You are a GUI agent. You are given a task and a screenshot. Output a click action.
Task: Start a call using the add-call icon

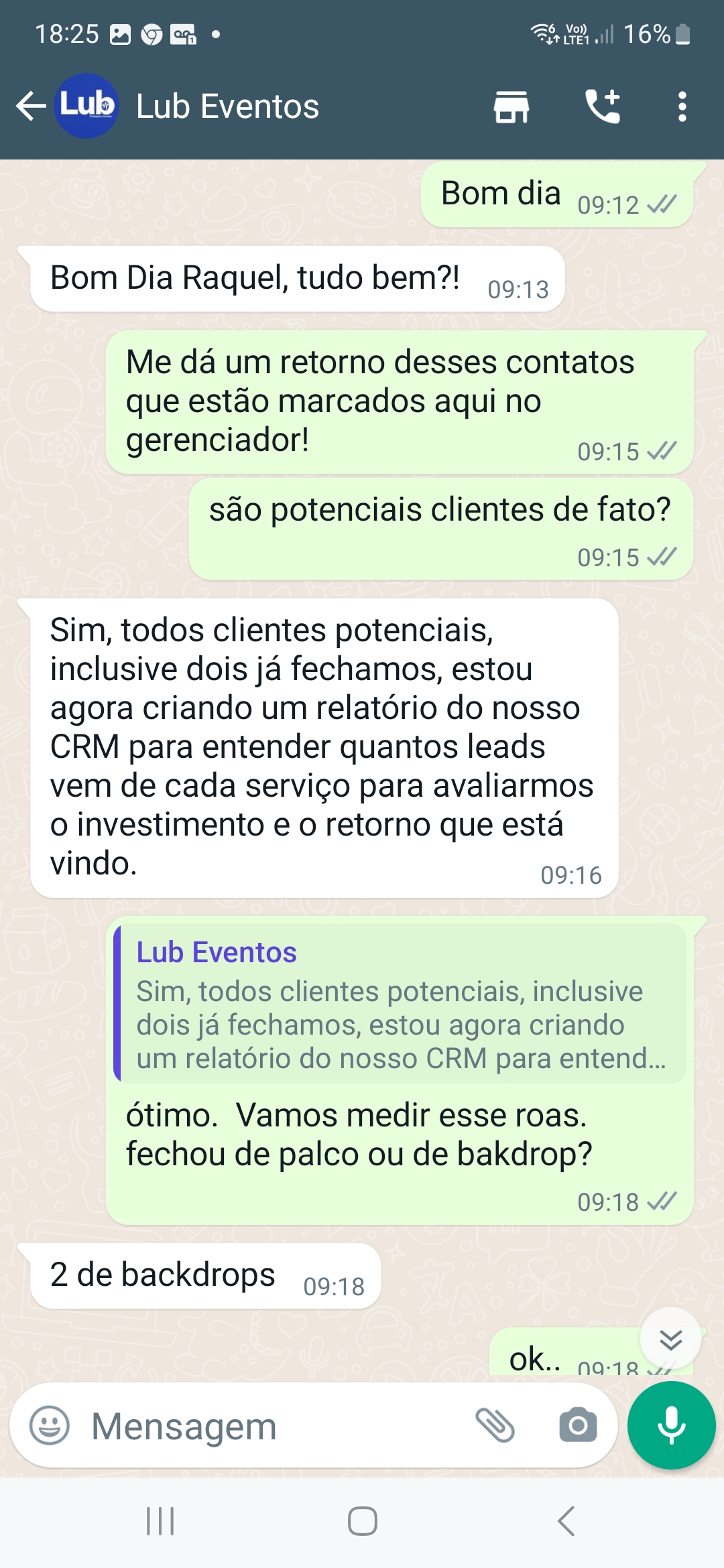604,106
